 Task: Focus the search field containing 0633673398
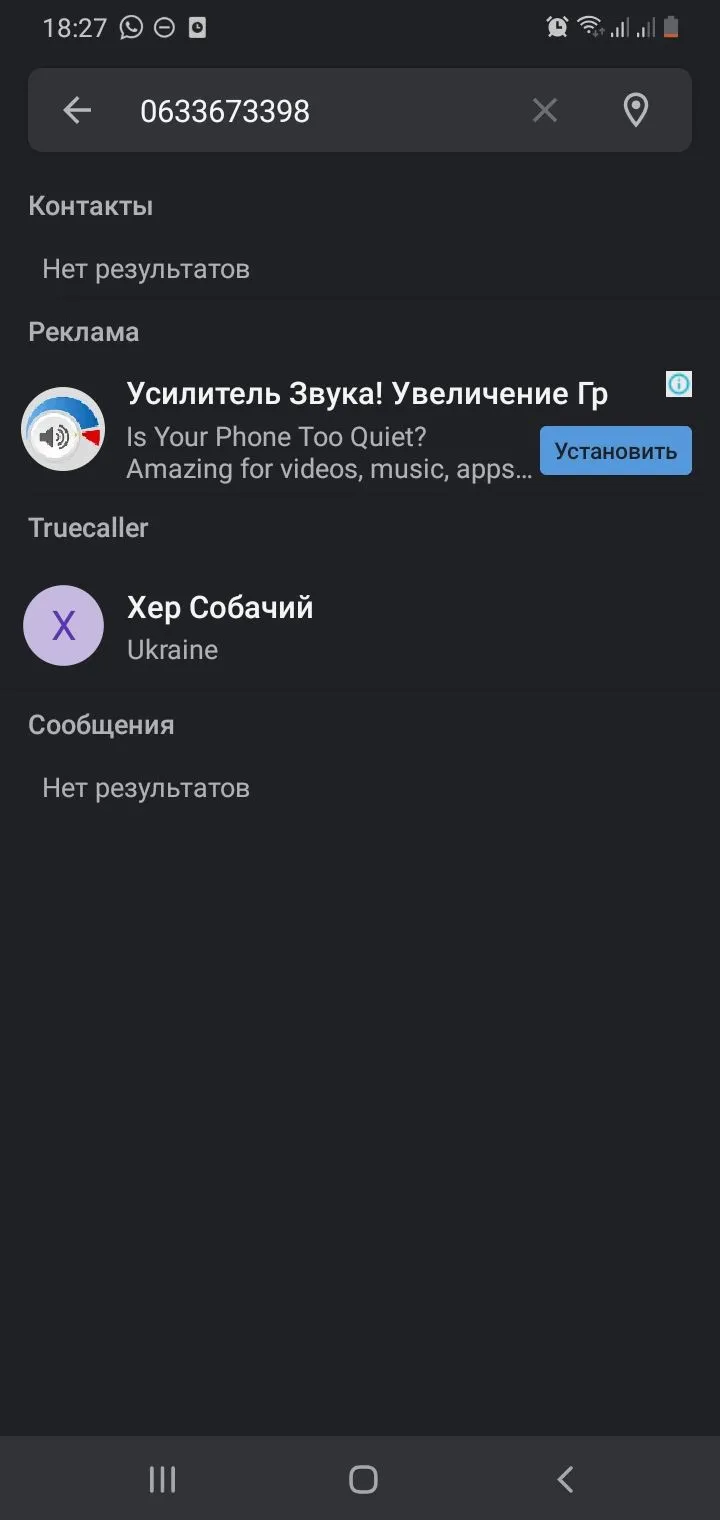pos(320,111)
